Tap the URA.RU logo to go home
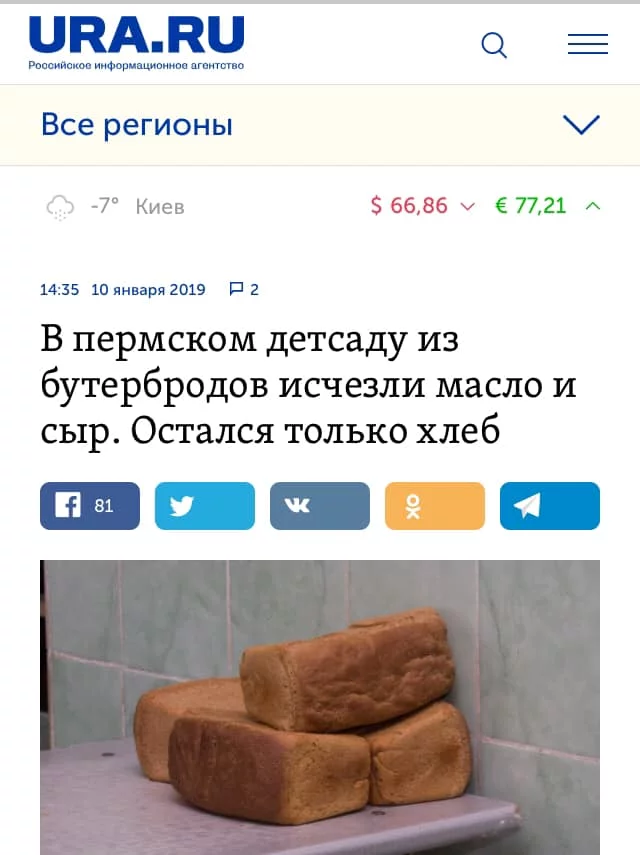The height and width of the screenshot is (855, 640). coord(137,42)
